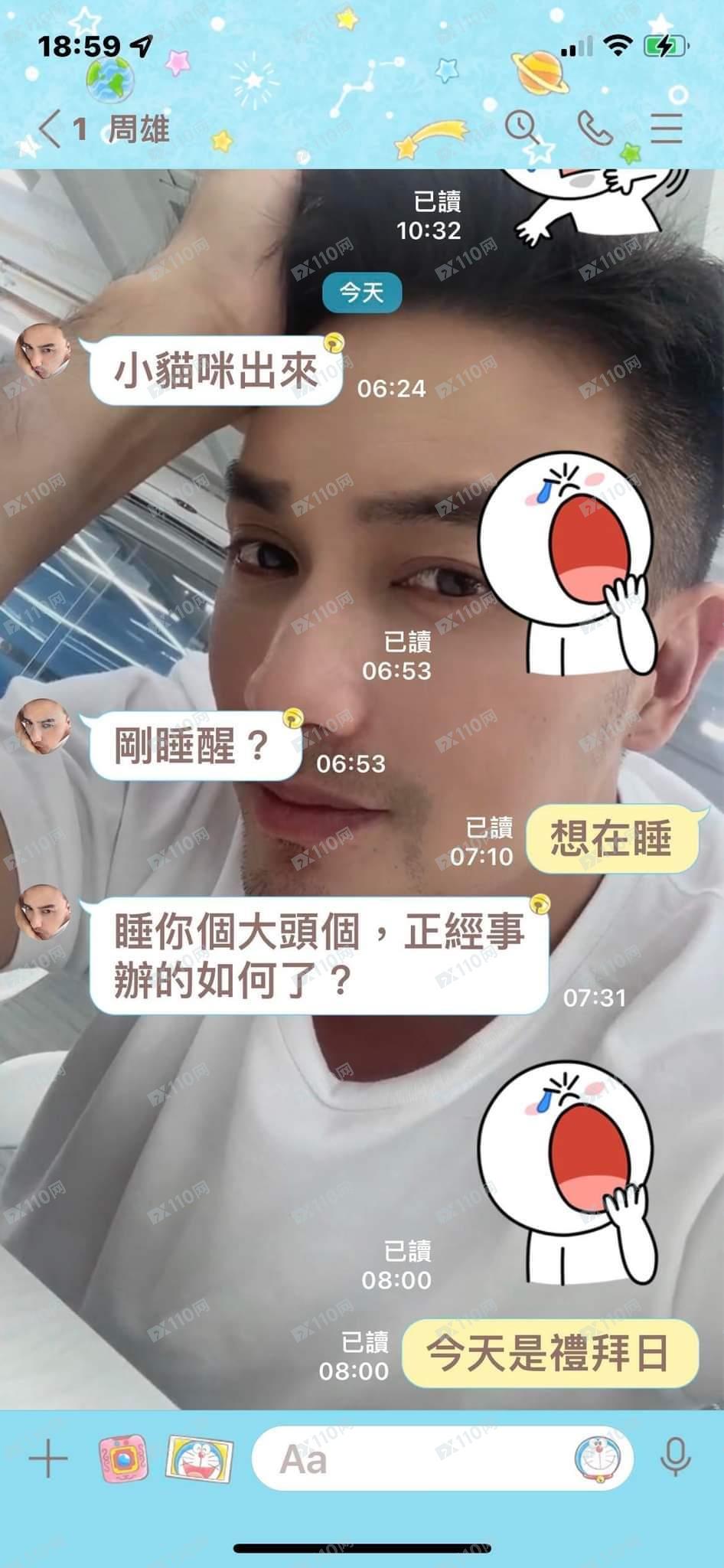This screenshot has height=1568, width=724.
Task: Focus the Aa message input field
Action: 413,1459
